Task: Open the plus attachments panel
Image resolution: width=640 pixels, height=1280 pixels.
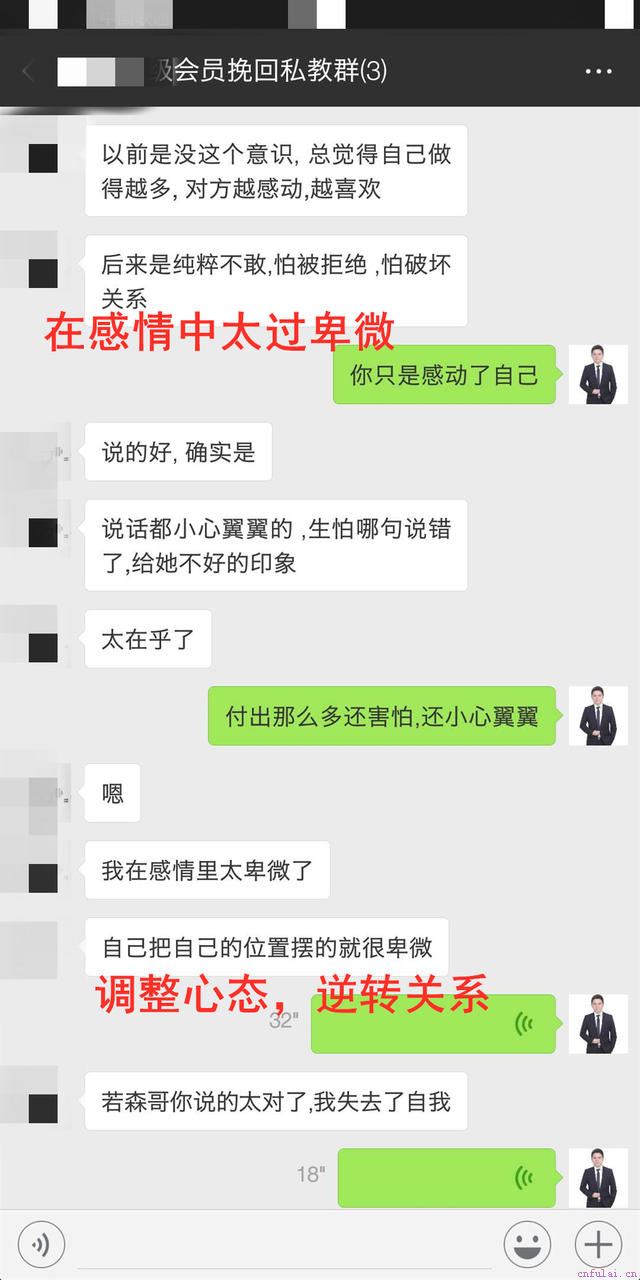Action: (598, 1244)
